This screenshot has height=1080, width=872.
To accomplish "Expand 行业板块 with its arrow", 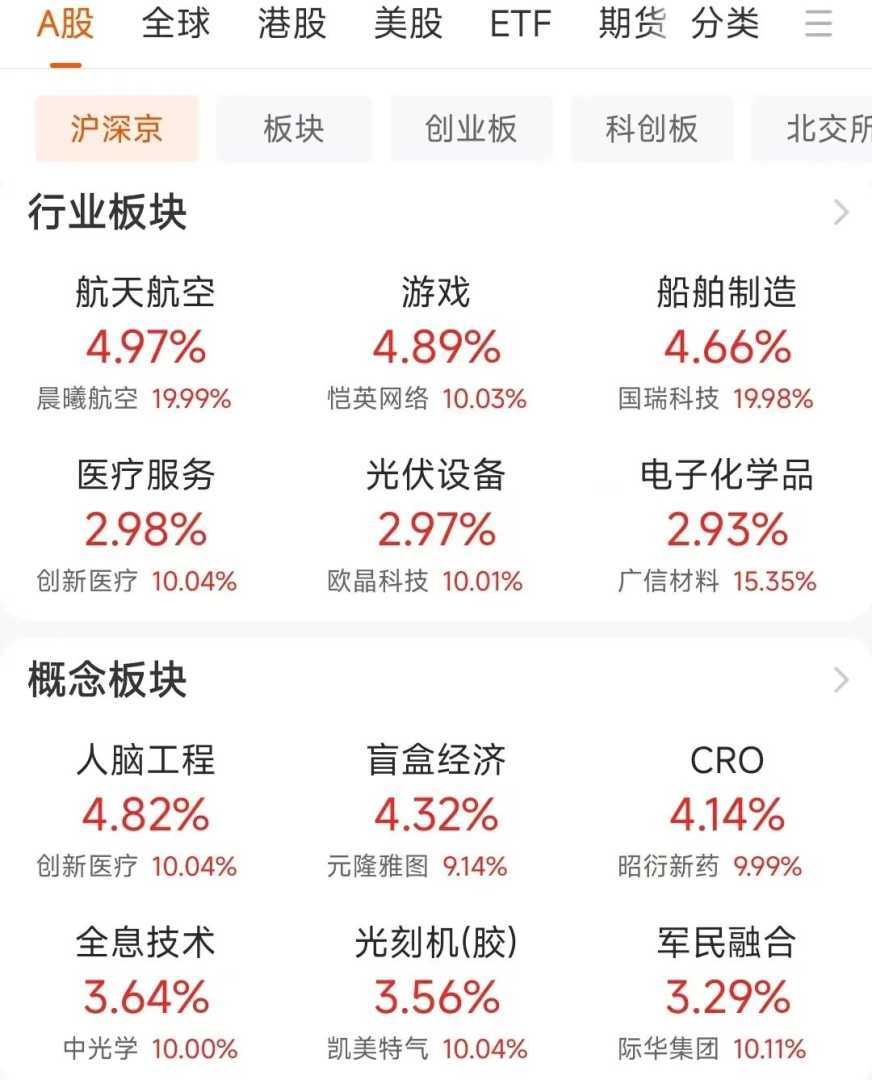I will coord(841,213).
